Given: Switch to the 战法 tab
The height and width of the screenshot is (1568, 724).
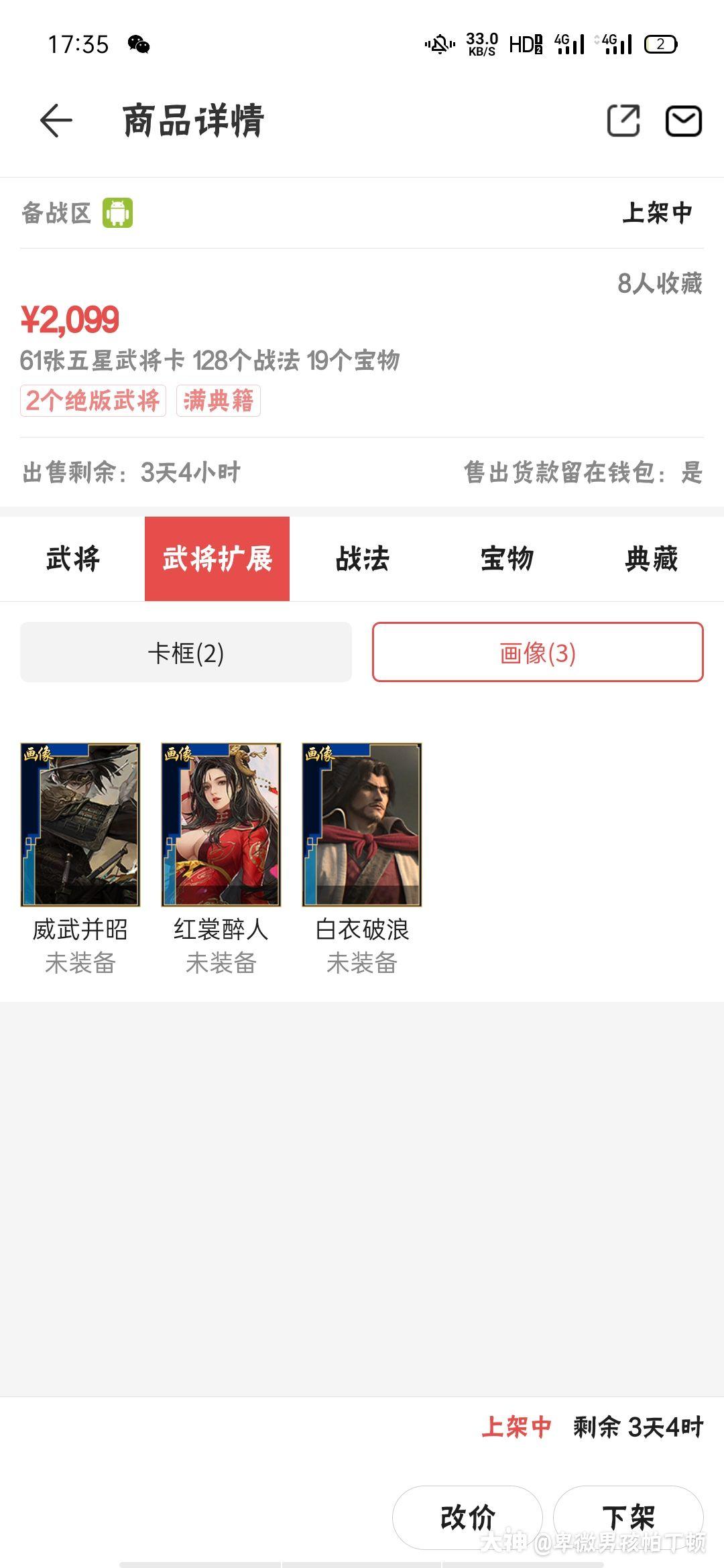Looking at the screenshot, I should pyautogui.click(x=362, y=559).
